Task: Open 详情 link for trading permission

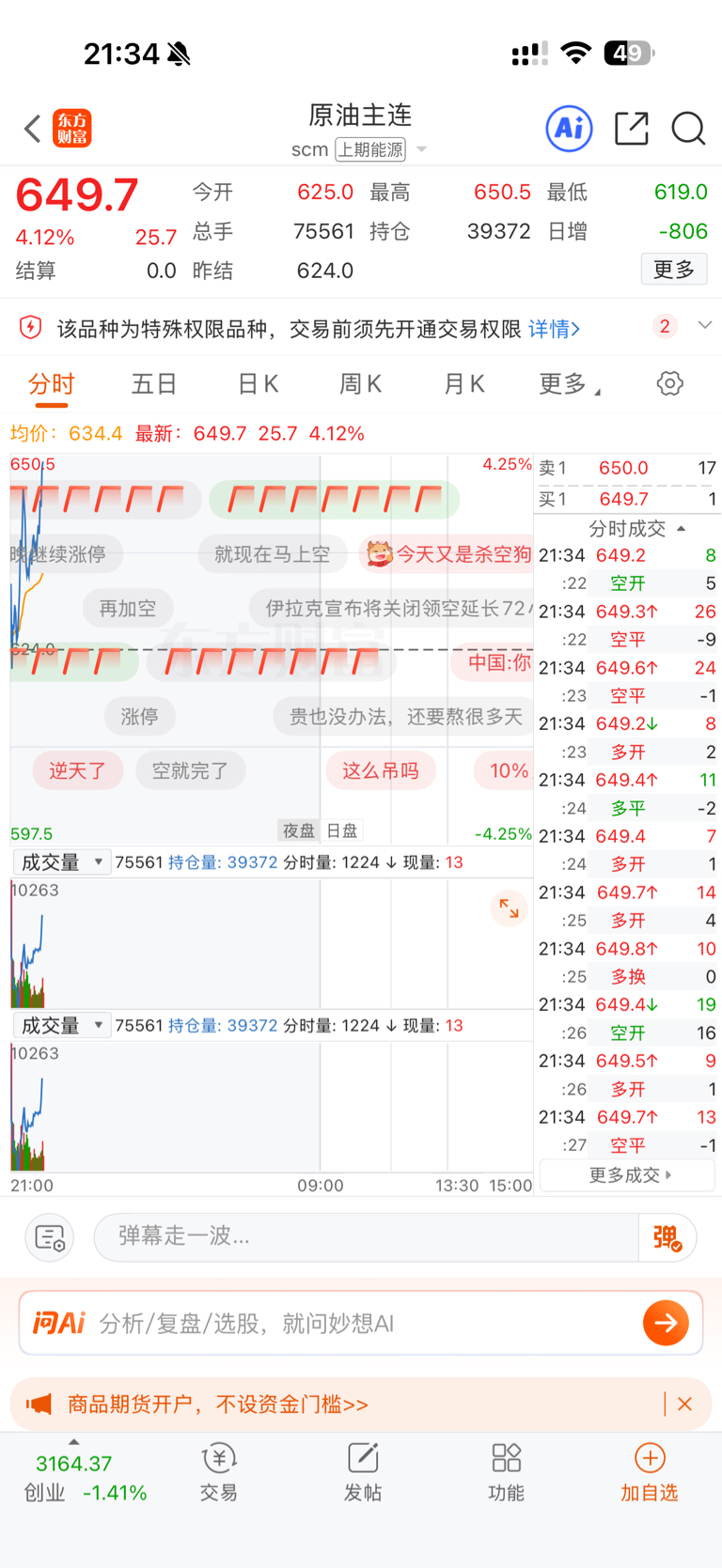Action: [x=554, y=328]
